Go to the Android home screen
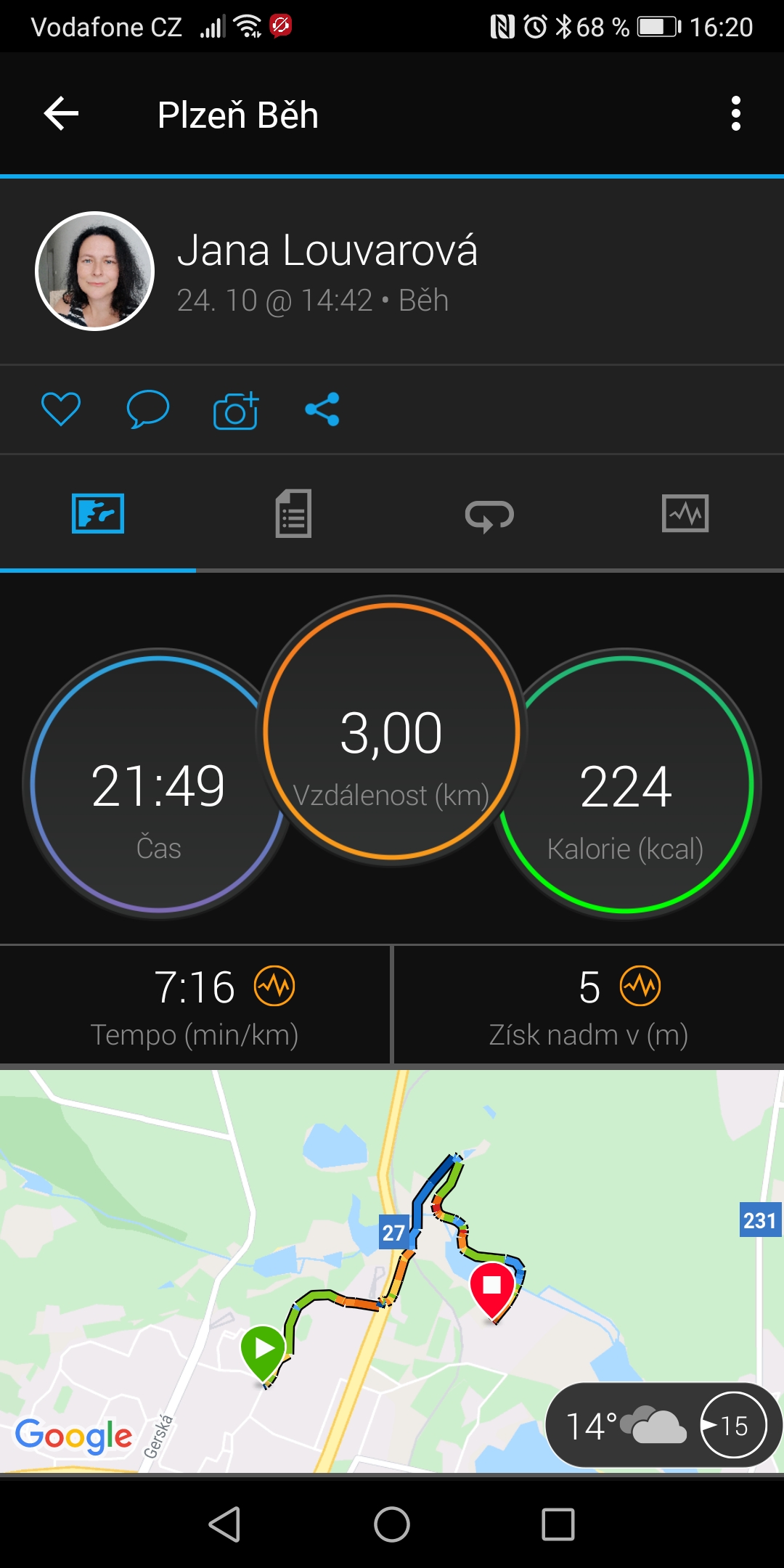Viewport: 784px width, 1568px height. tap(392, 1524)
